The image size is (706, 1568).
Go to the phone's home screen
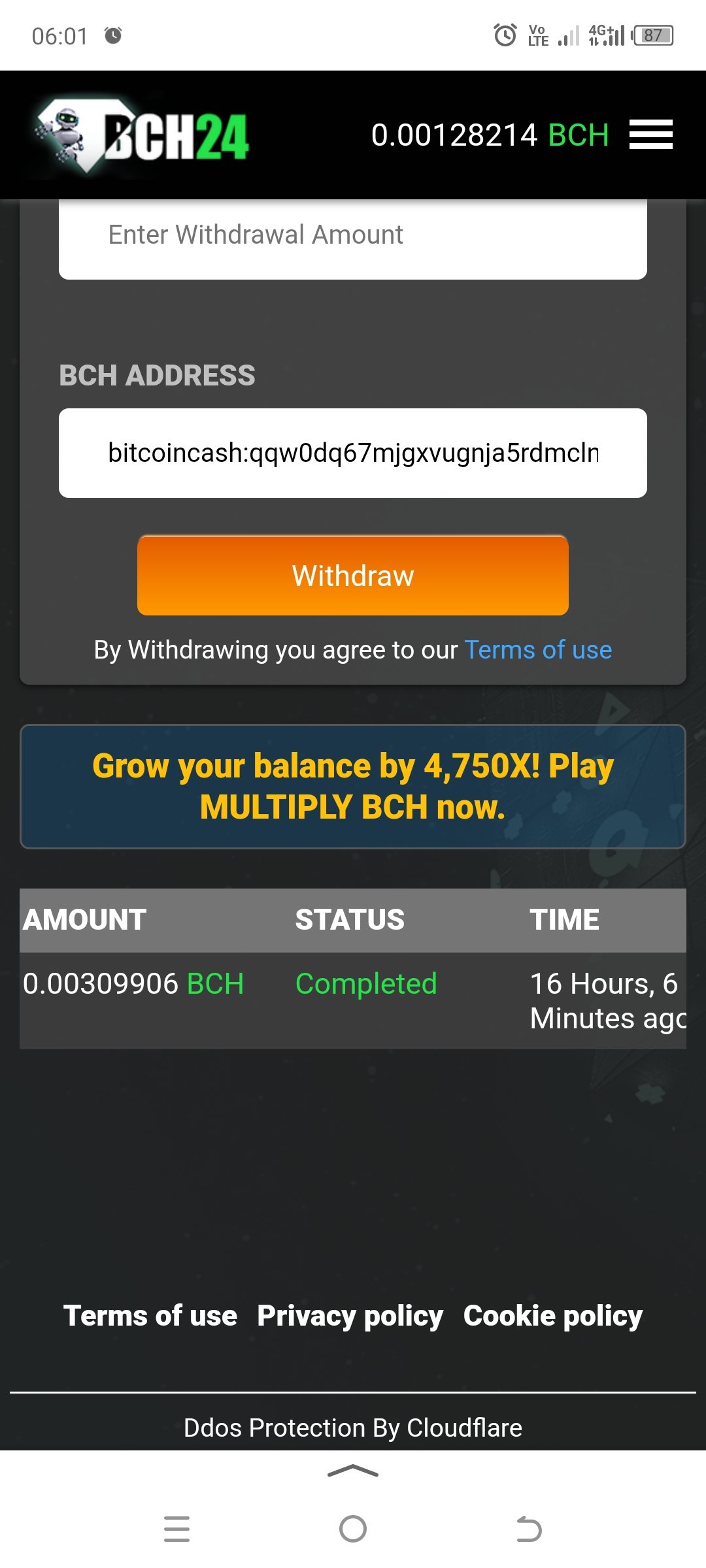pos(353,1529)
